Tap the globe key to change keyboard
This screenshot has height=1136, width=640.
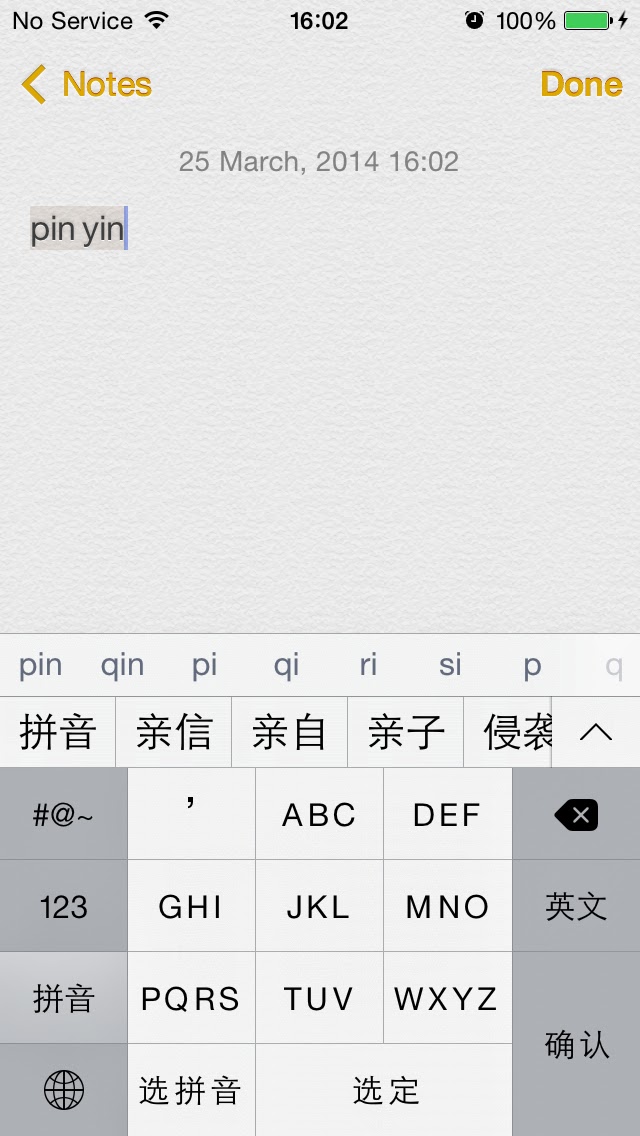tap(63, 1090)
